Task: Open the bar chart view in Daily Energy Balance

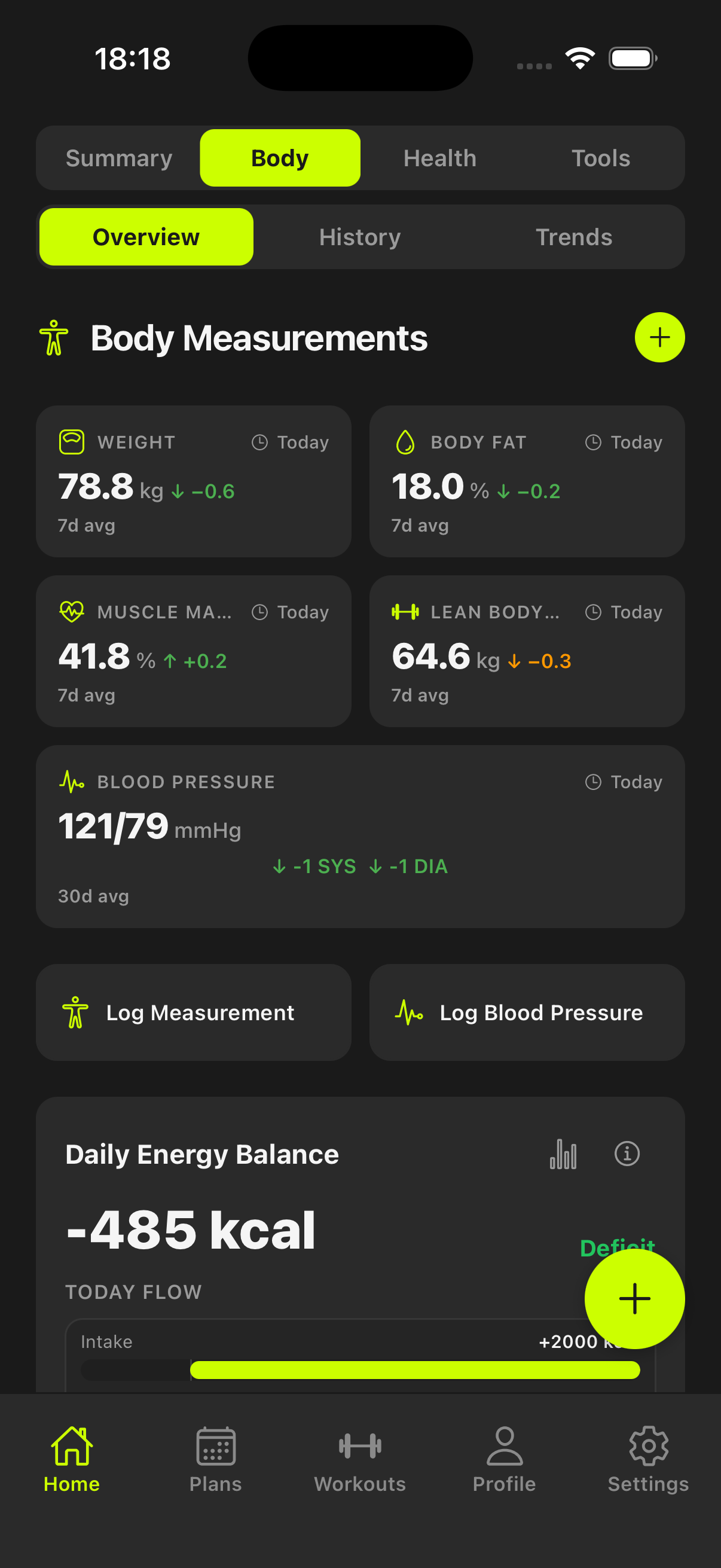Action: pyautogui.click(x=561, y=1152)
